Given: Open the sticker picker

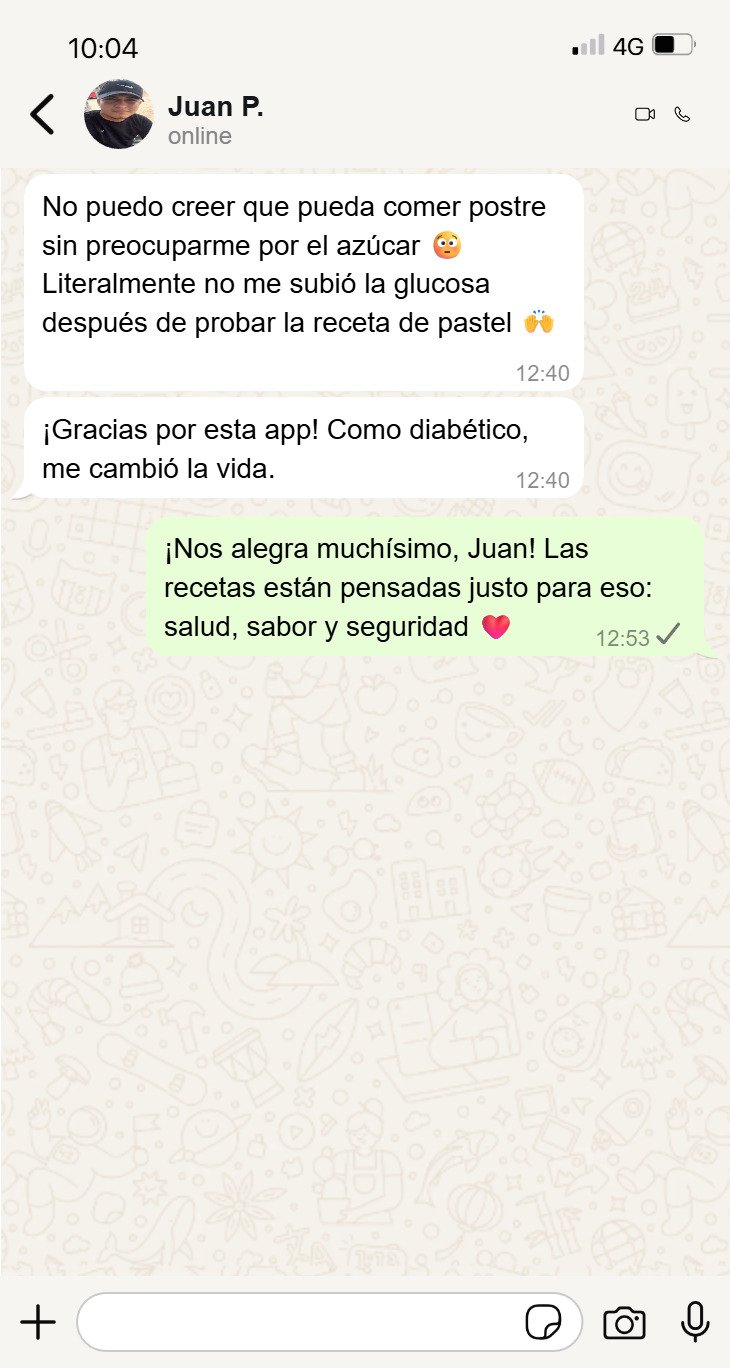Looking at the screenshot, I should (543, 1322).
